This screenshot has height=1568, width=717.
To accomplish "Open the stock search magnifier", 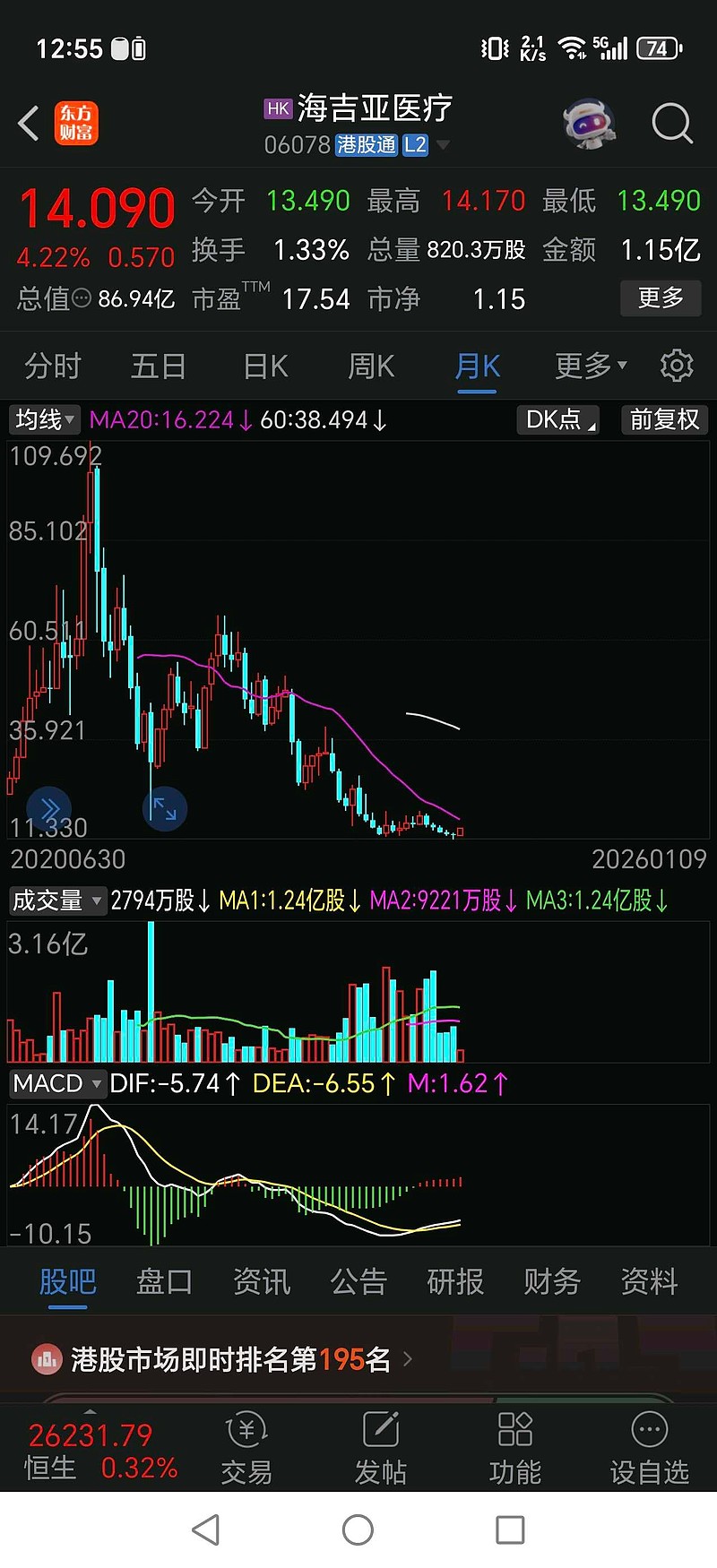I will pyautogui.click(x=671, y=124).
